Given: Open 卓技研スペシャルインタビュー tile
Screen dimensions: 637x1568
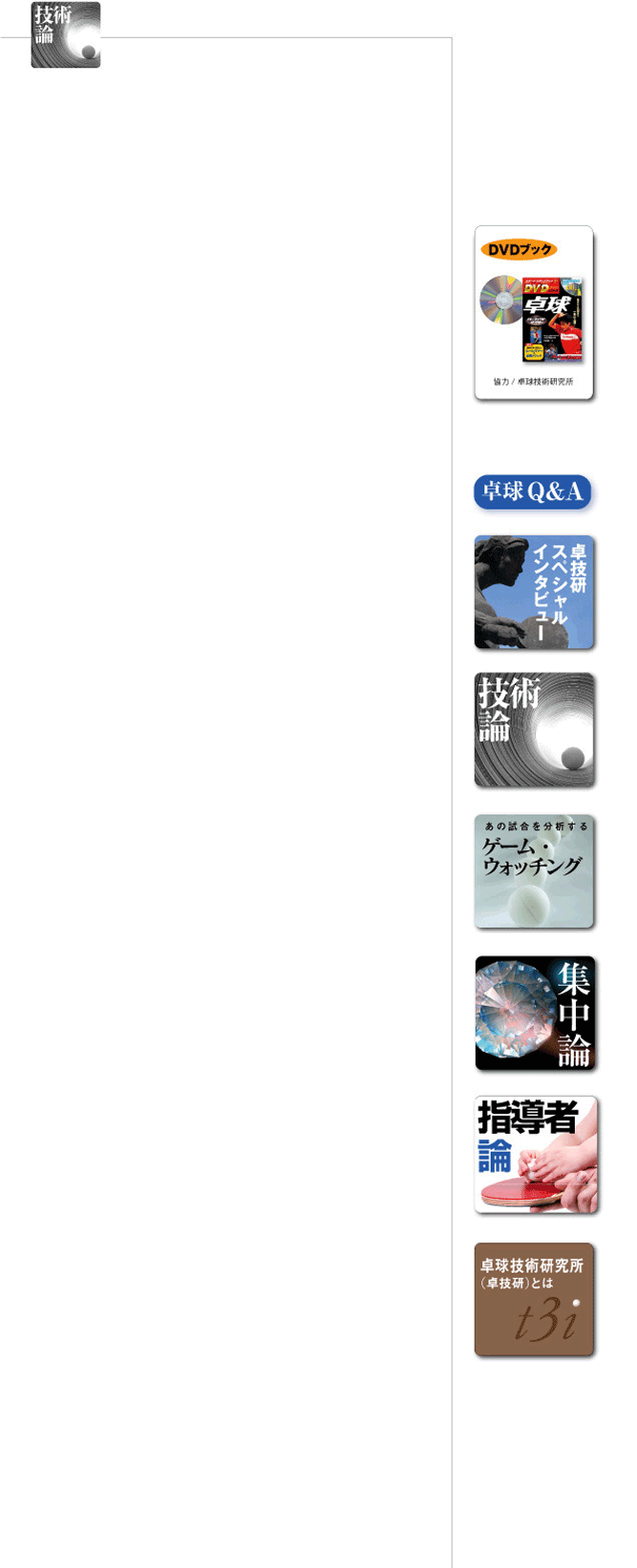Looking at the screenshot, I should [x=534, y=593].
